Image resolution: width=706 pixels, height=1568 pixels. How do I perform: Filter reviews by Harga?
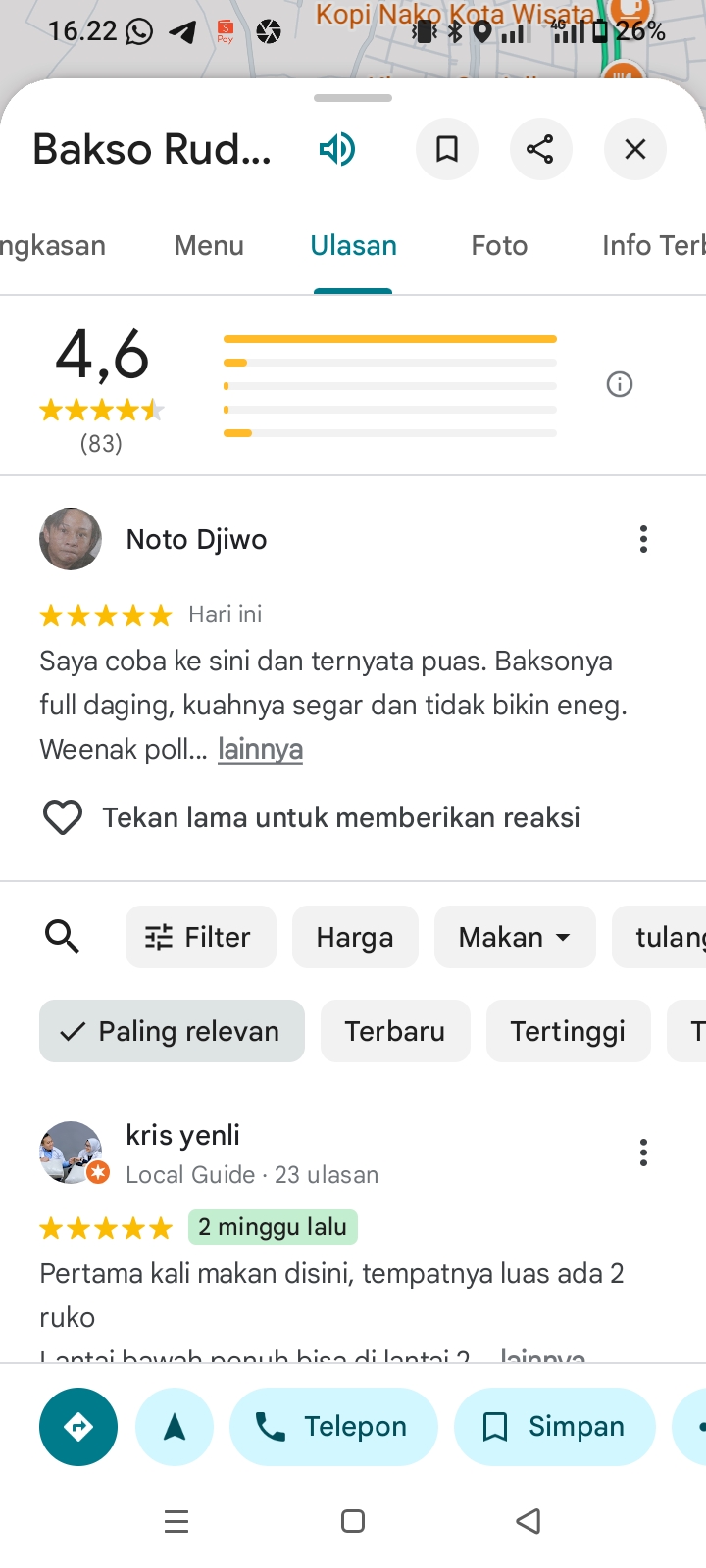(355, 937)
